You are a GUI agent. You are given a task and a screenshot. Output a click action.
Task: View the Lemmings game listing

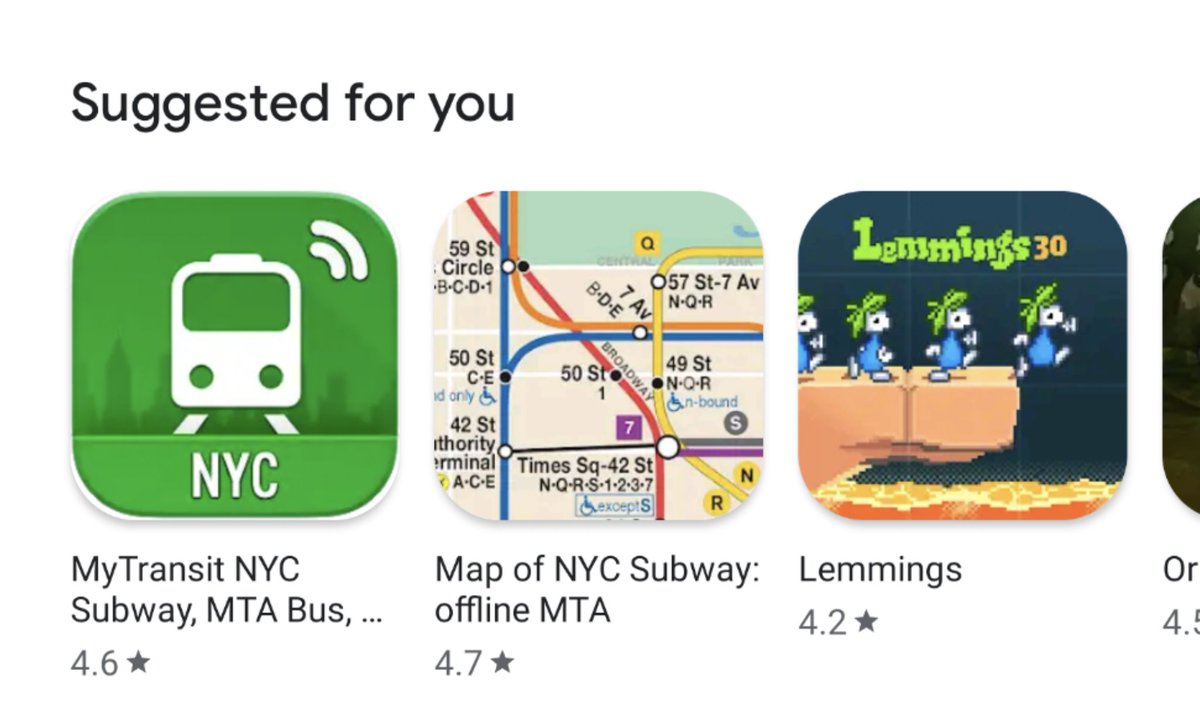click(x=962, y=355)
